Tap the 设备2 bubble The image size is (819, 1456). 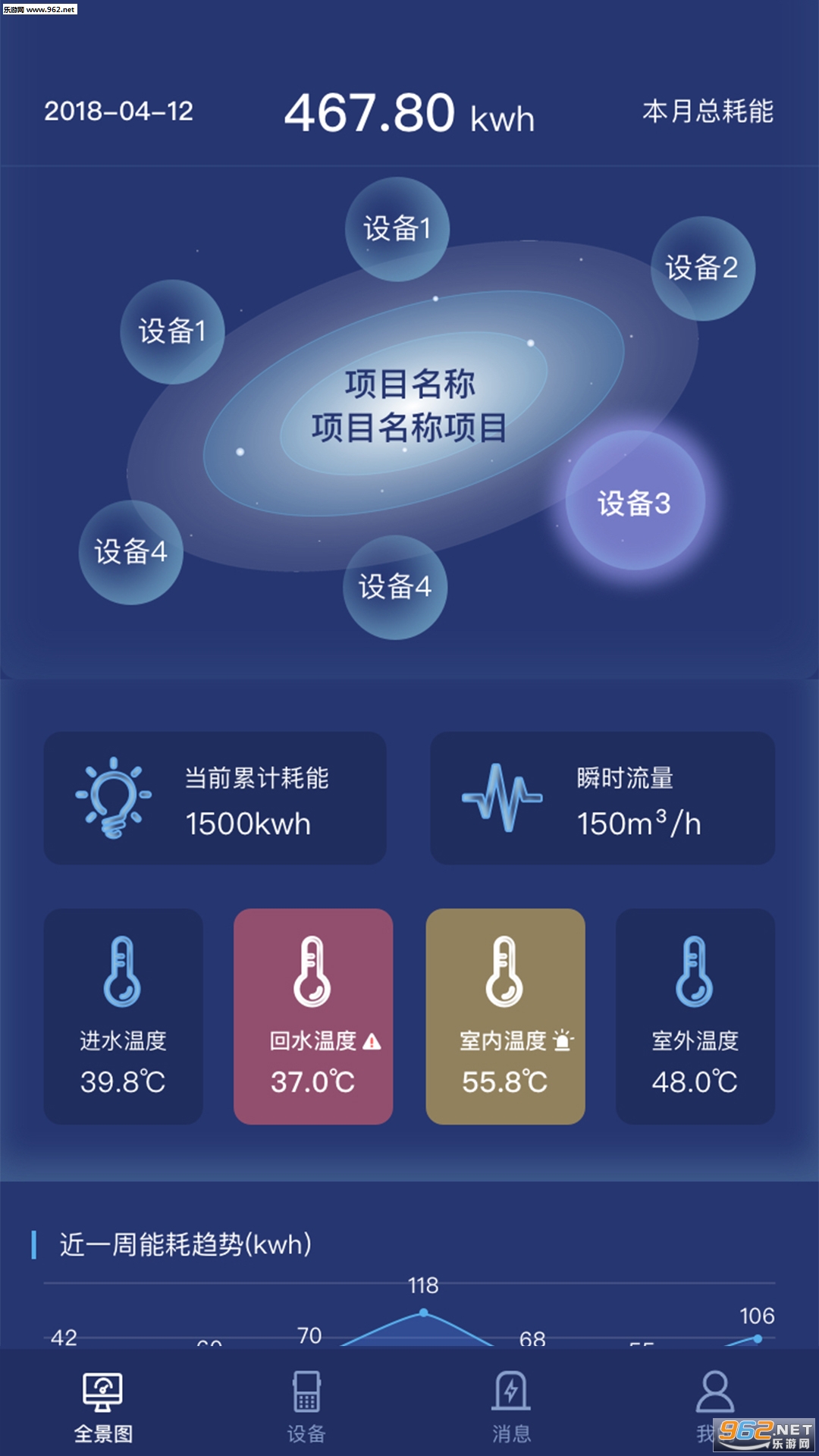pos(702,268)
